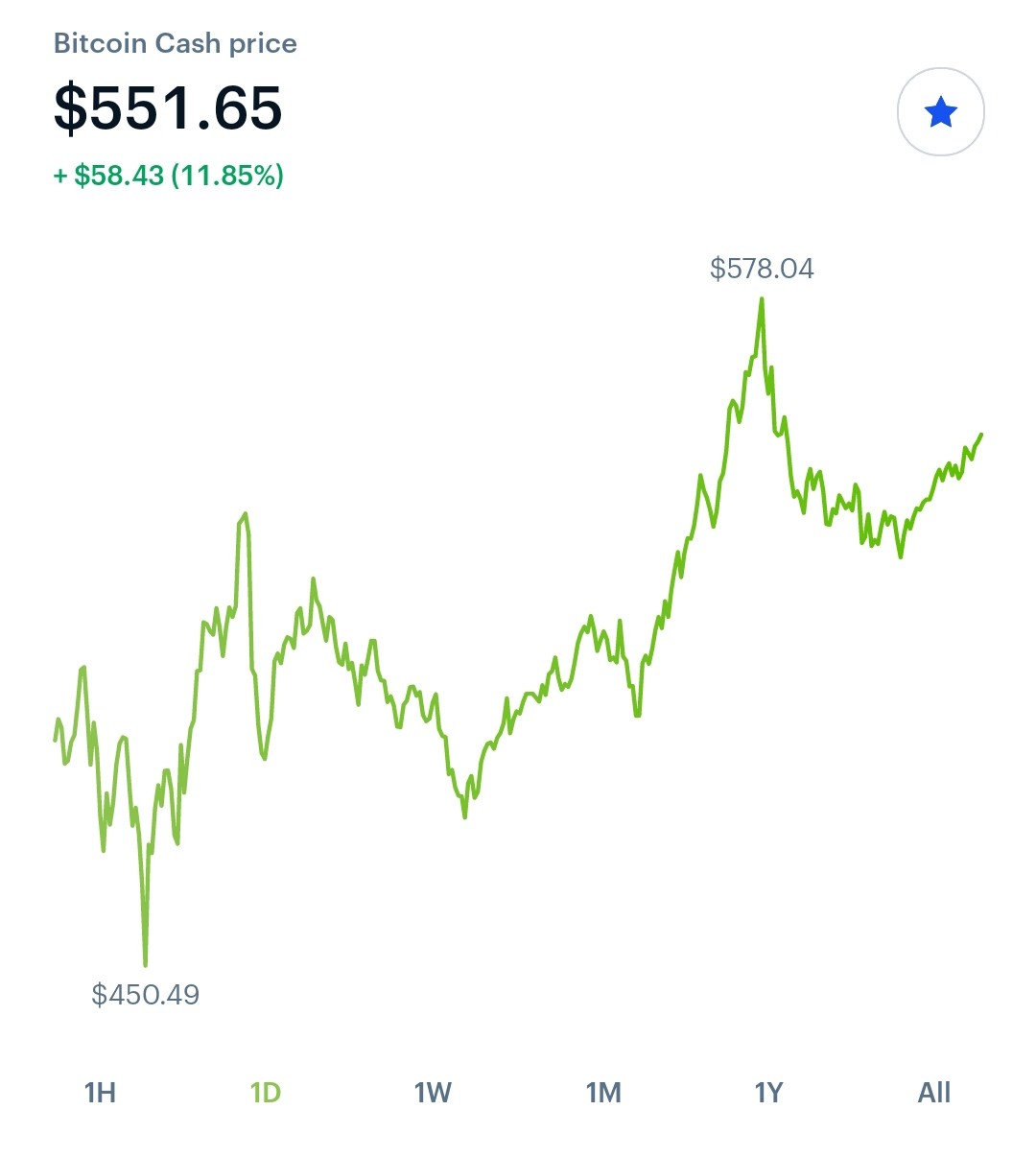Switch to the All time range
This screenshot has height=1157, width=1036.
tap(934, 1093)
